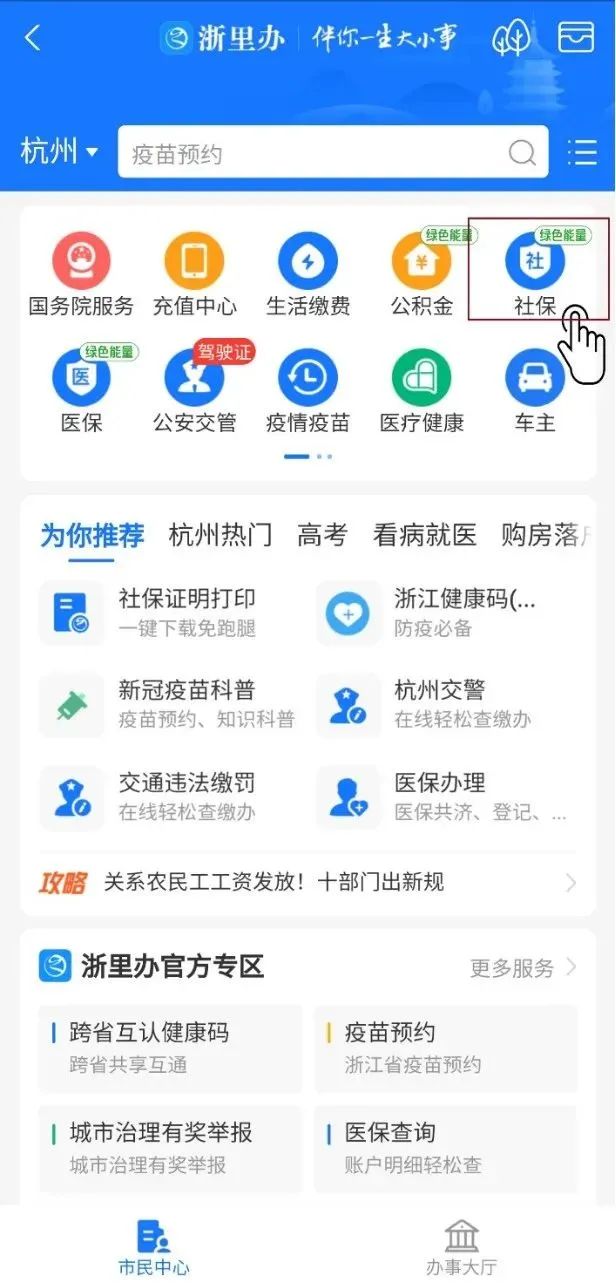Switch to 杭州热门 tab
This screenshot has width=616, height=1285.
220,535
